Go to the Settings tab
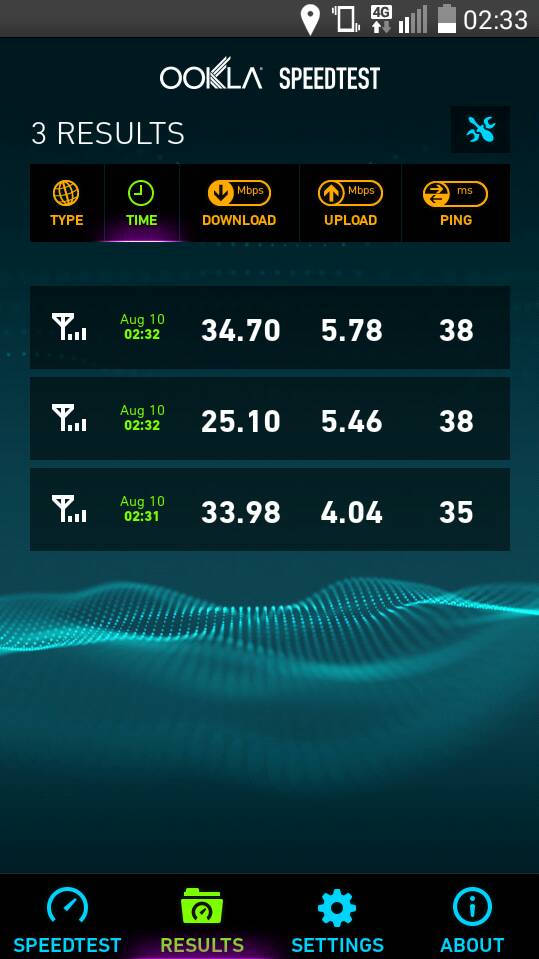The height and width of the screenshot is (959, 539). pyautogui.click(x=337, y=919)
